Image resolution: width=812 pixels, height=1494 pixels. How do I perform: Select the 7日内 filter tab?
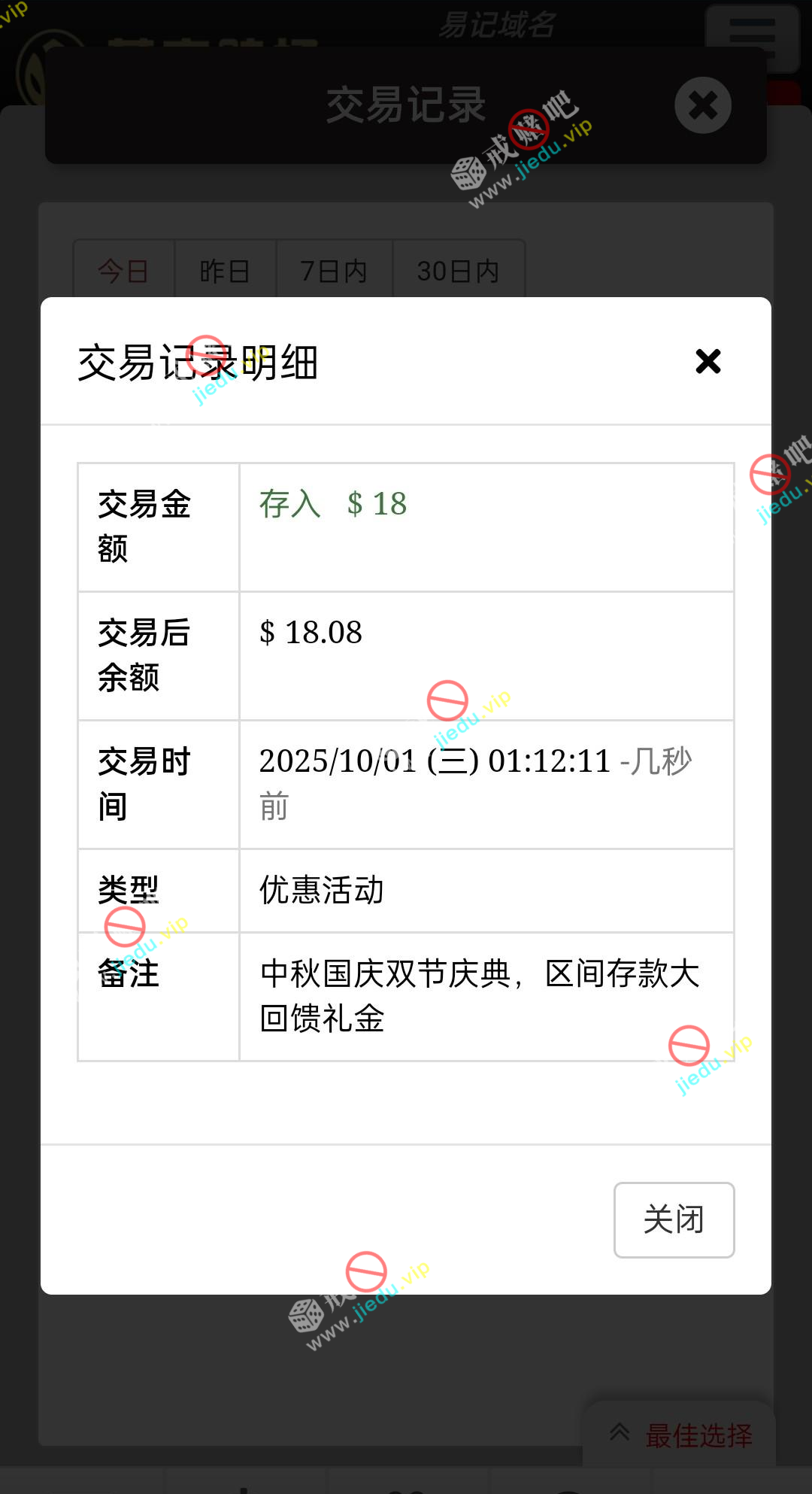334,270
